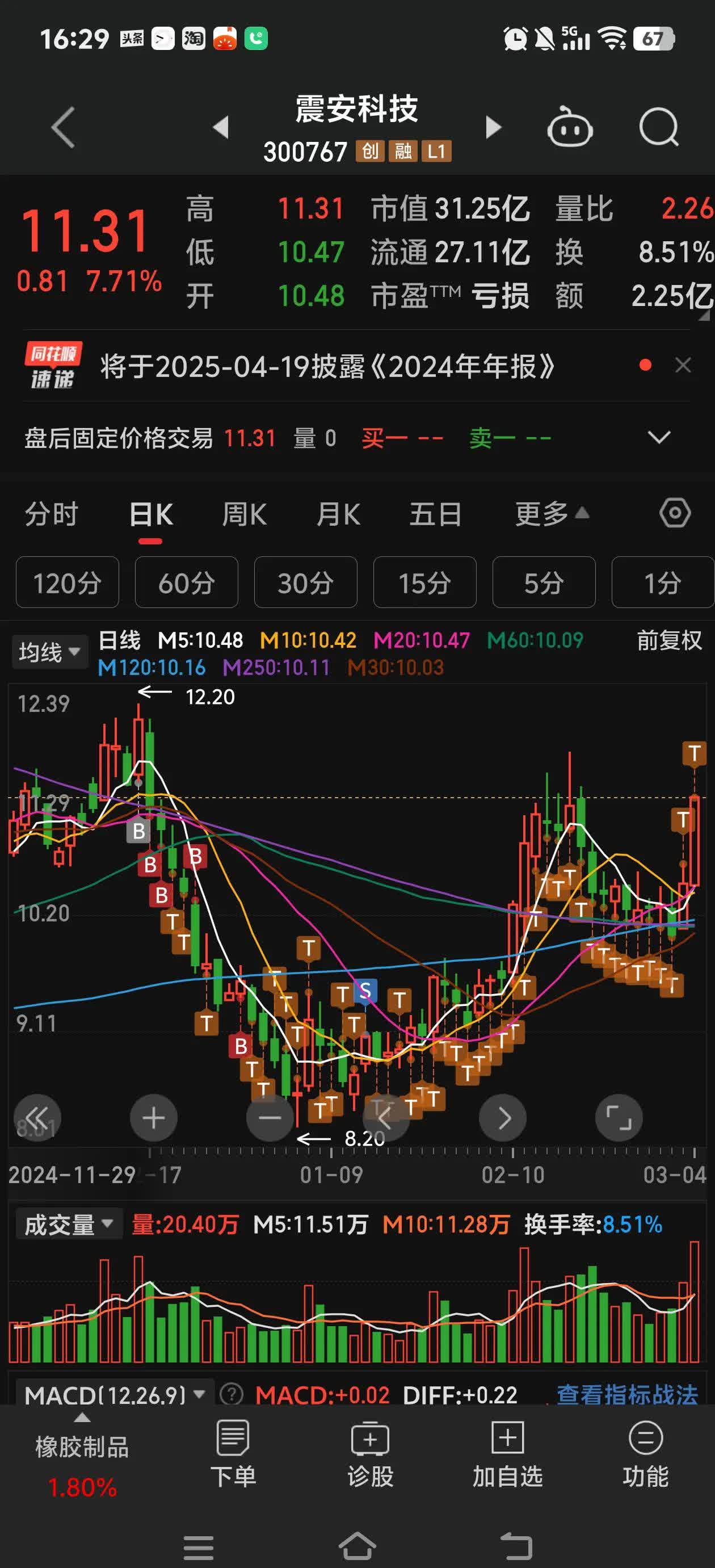Switch to the 周K weekly chart tab
This screenshot has width=715, height=1568.
click(x=243, y=514)
